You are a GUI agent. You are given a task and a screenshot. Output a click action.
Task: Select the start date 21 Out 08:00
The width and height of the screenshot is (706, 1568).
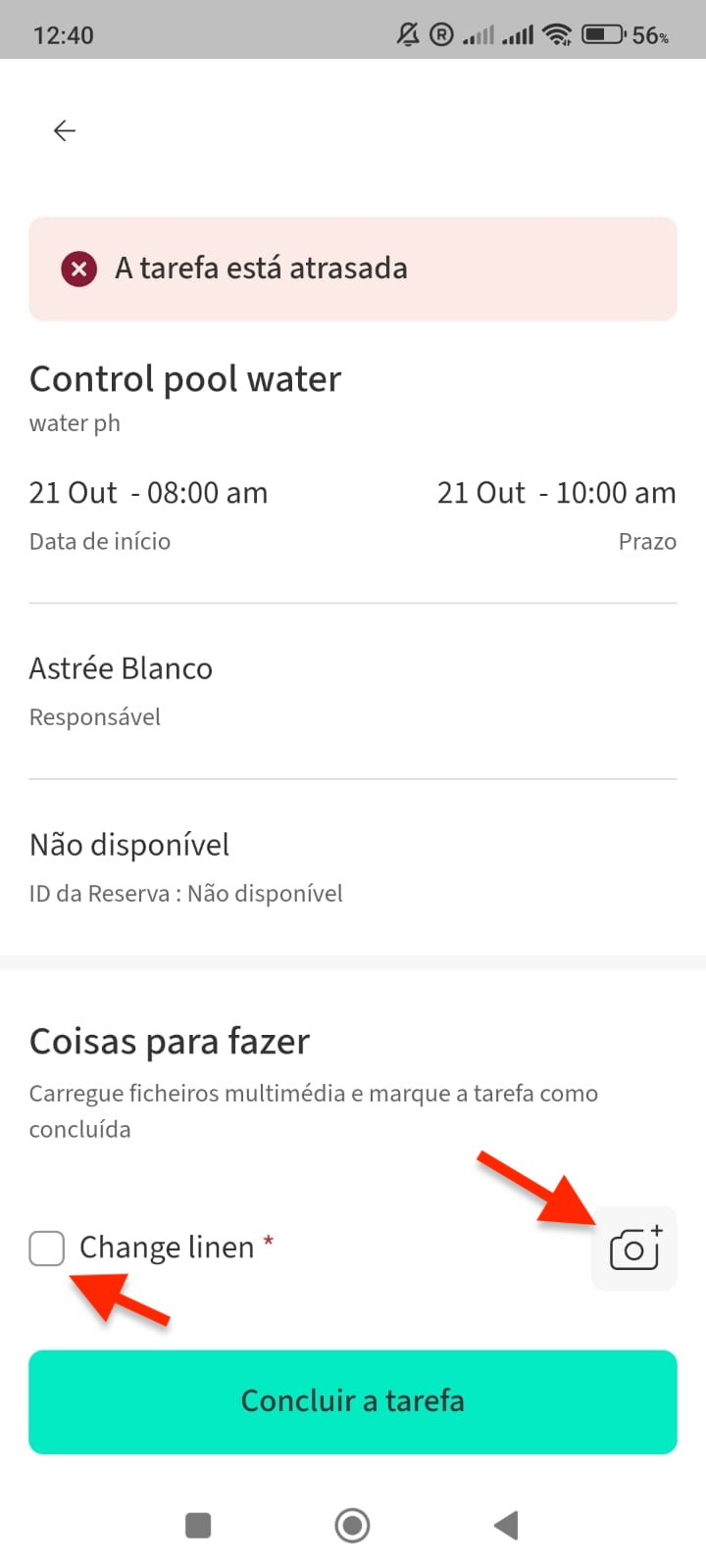click(148, 493)
